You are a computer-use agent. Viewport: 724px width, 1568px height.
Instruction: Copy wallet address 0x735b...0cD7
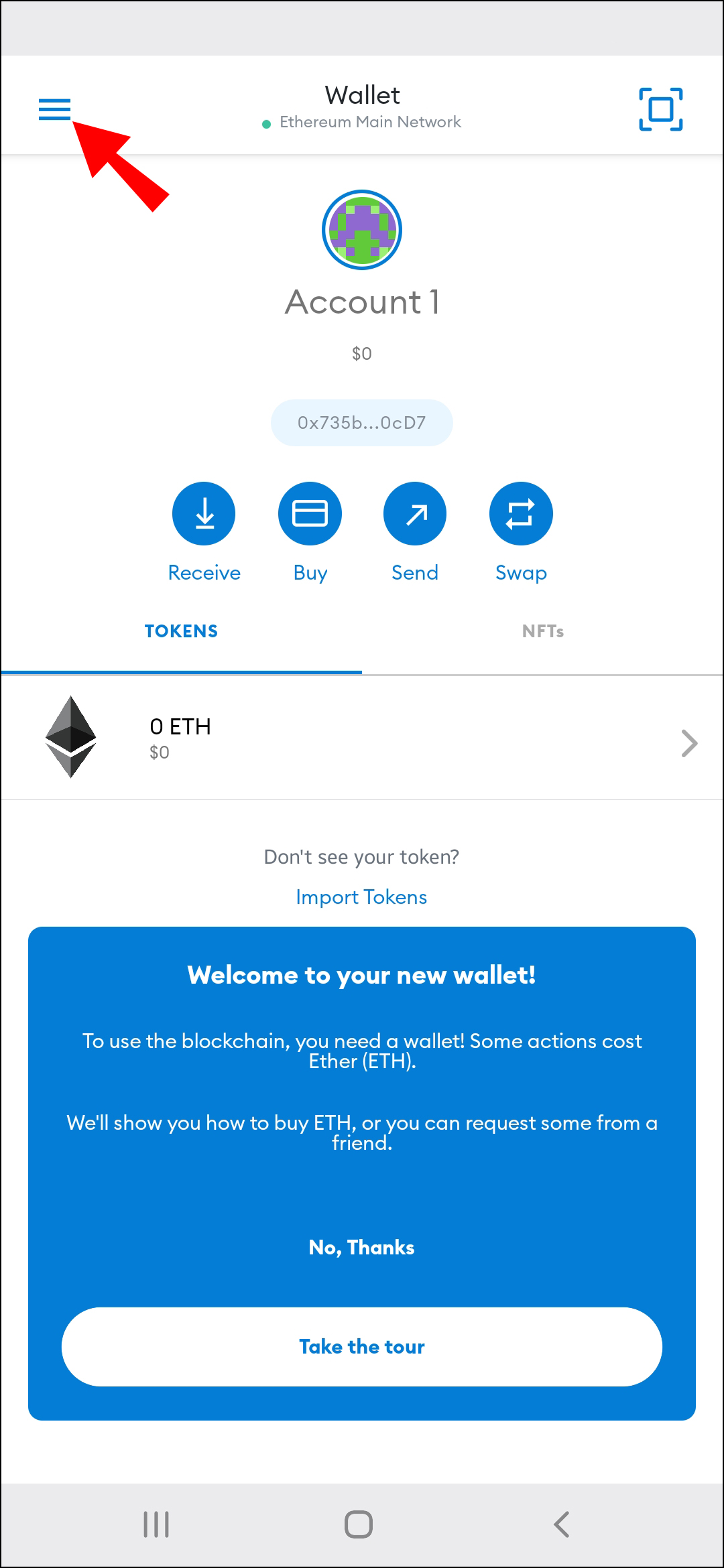coord(362,423)
